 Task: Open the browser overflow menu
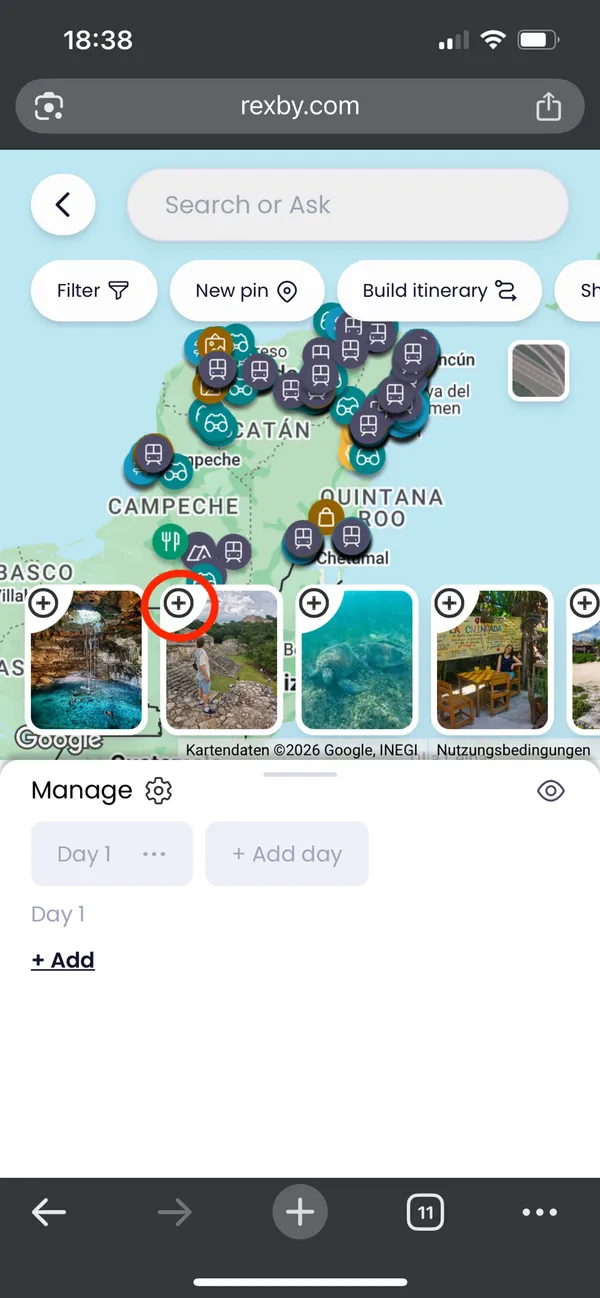(540, 1213)
